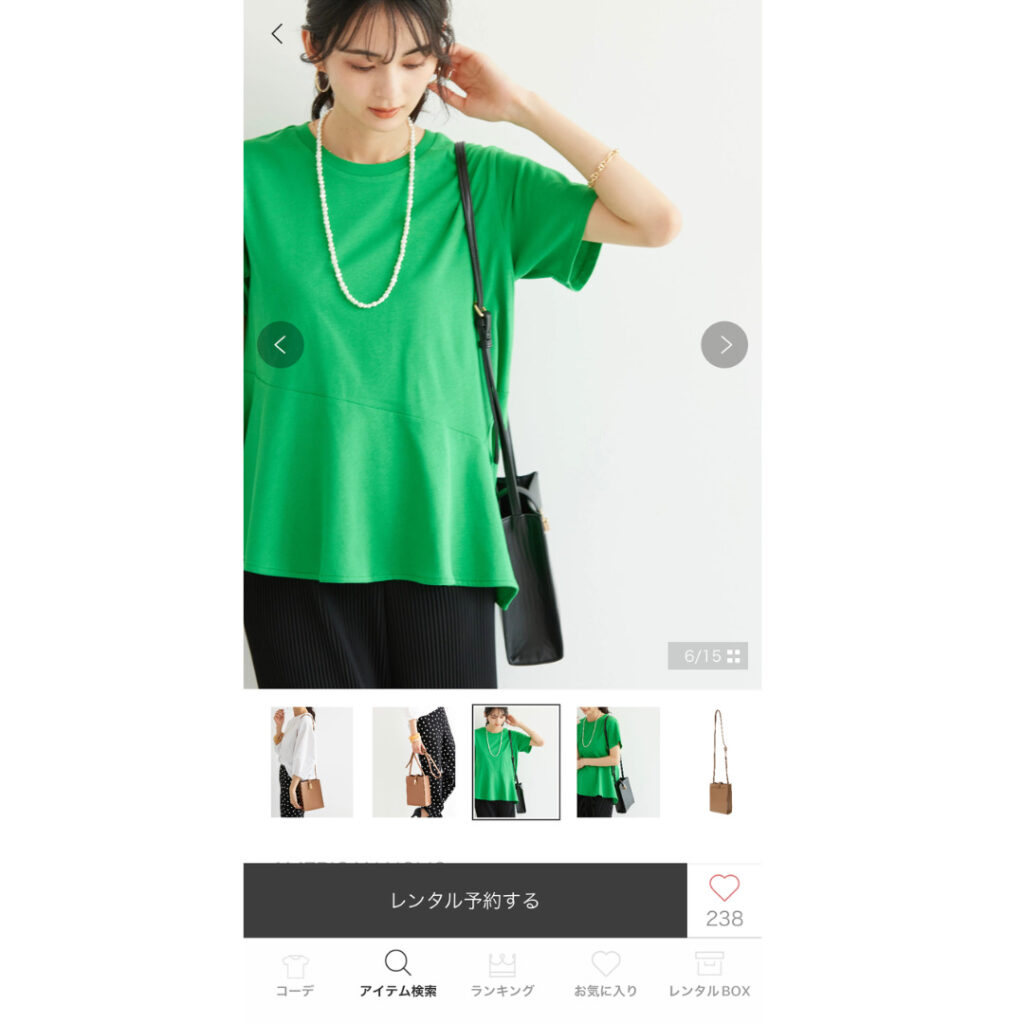This screenshot has width=1024, height=1024.
Task: Select the green top side-view thumbnail
Action: (618, 762)
